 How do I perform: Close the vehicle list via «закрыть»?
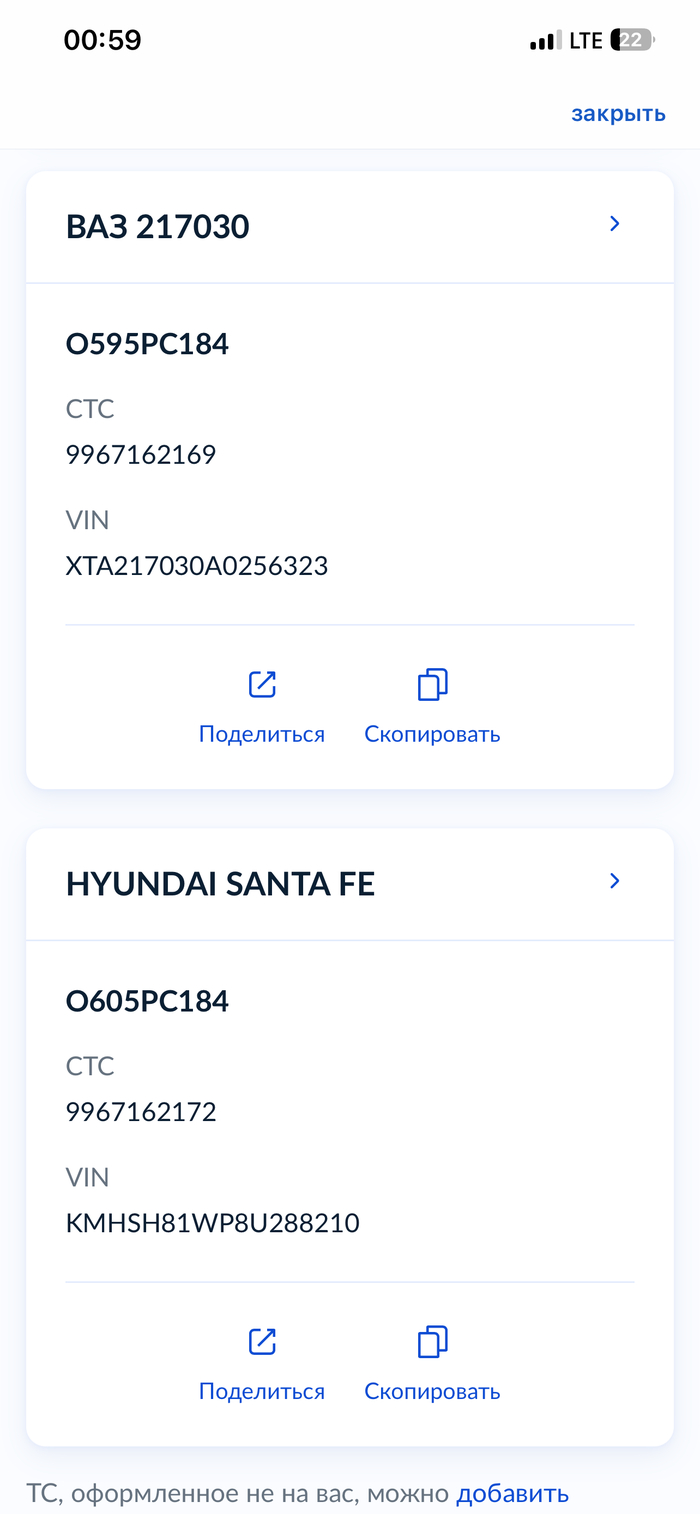[618, 113]
